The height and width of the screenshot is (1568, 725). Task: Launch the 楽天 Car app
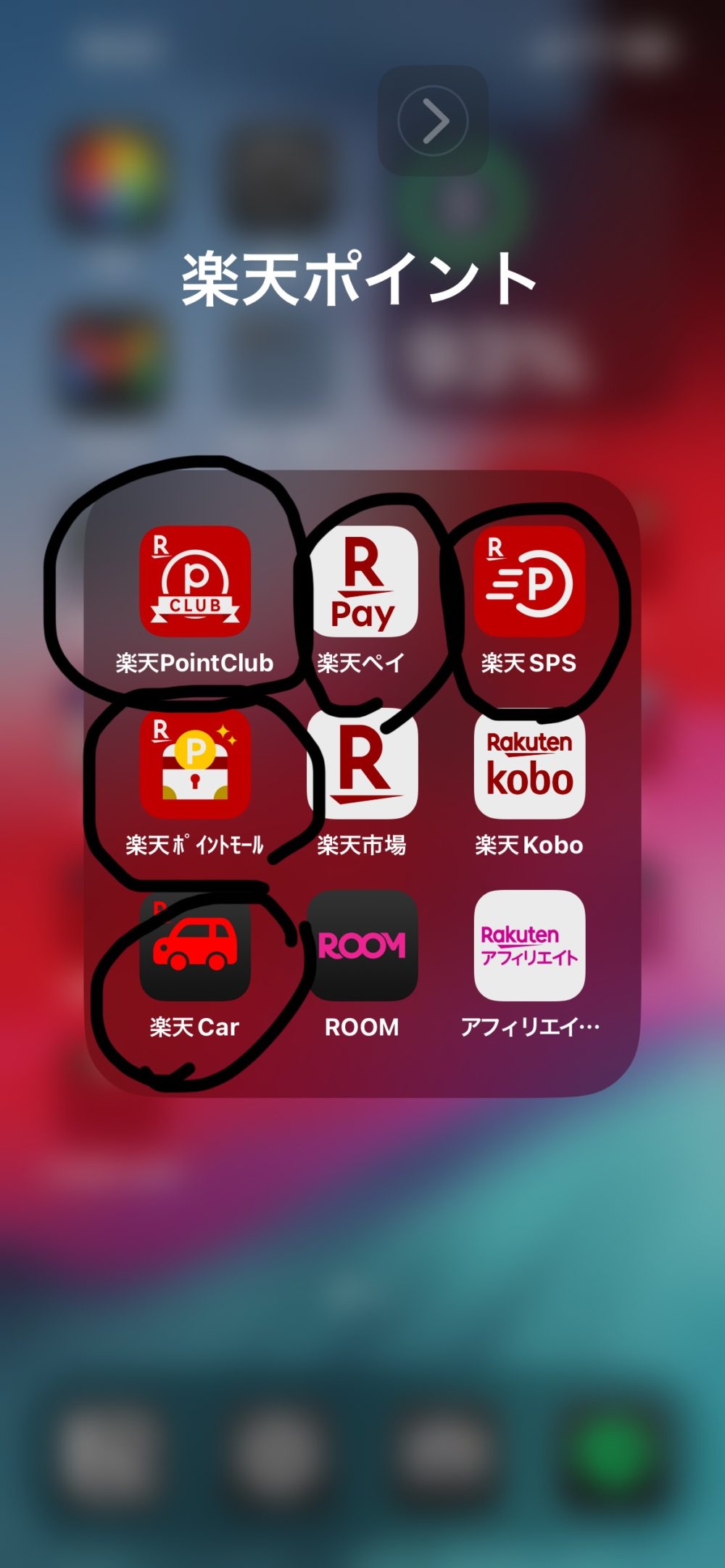(195, 946)
